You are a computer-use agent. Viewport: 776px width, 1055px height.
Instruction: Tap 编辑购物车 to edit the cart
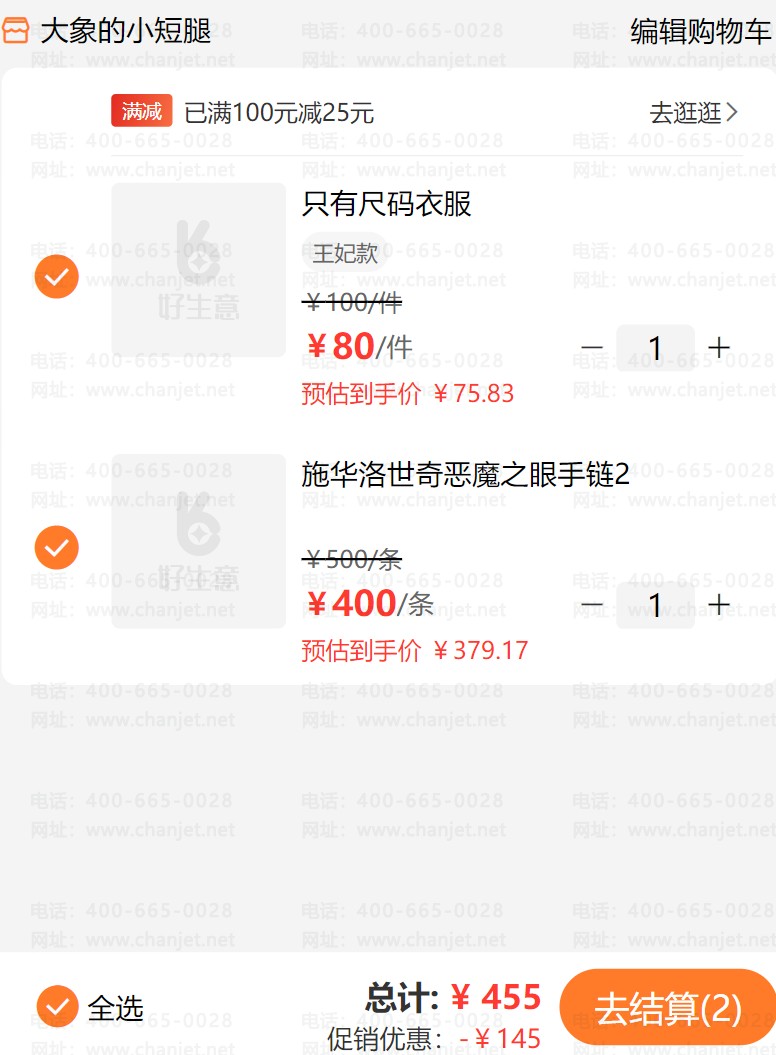point(701,31)
